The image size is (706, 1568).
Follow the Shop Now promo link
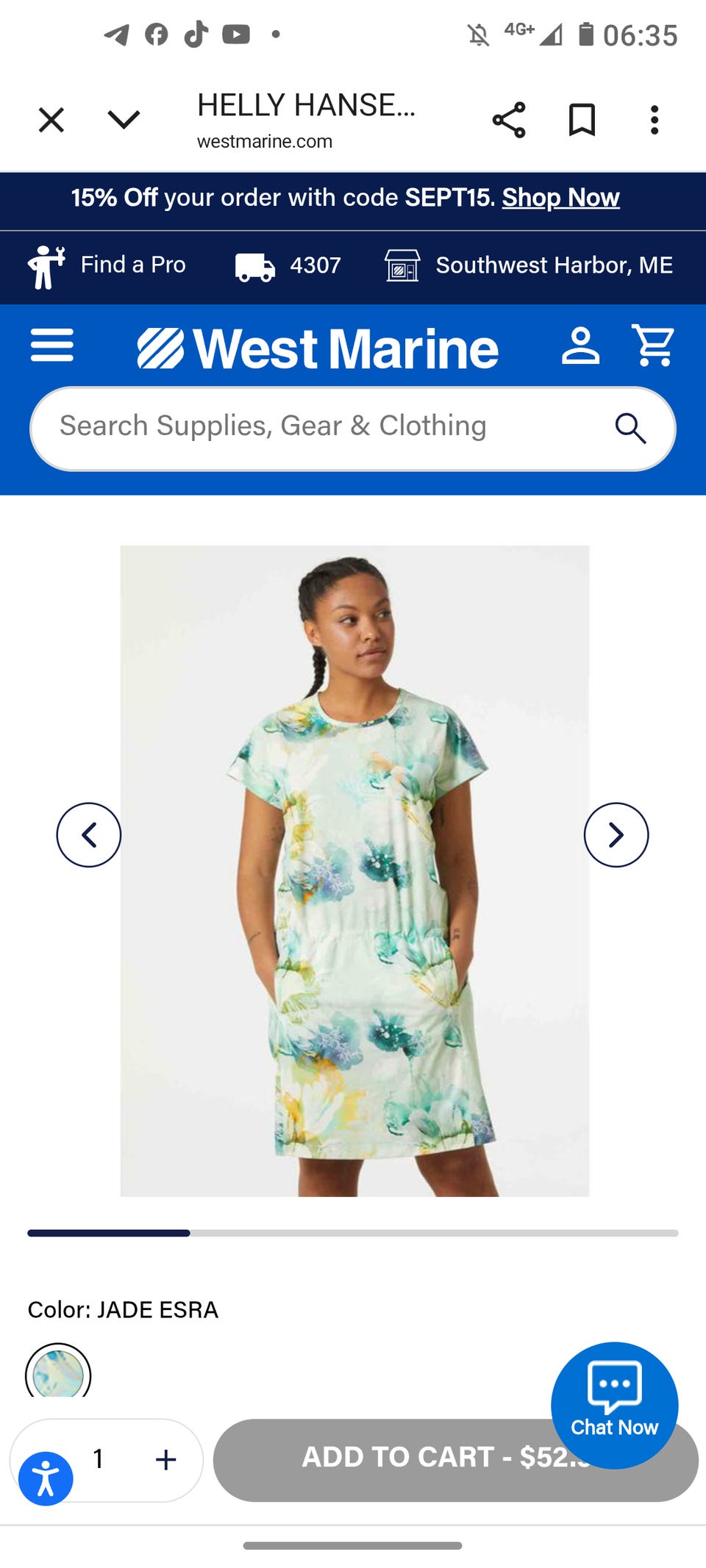[x=560, y=198]
